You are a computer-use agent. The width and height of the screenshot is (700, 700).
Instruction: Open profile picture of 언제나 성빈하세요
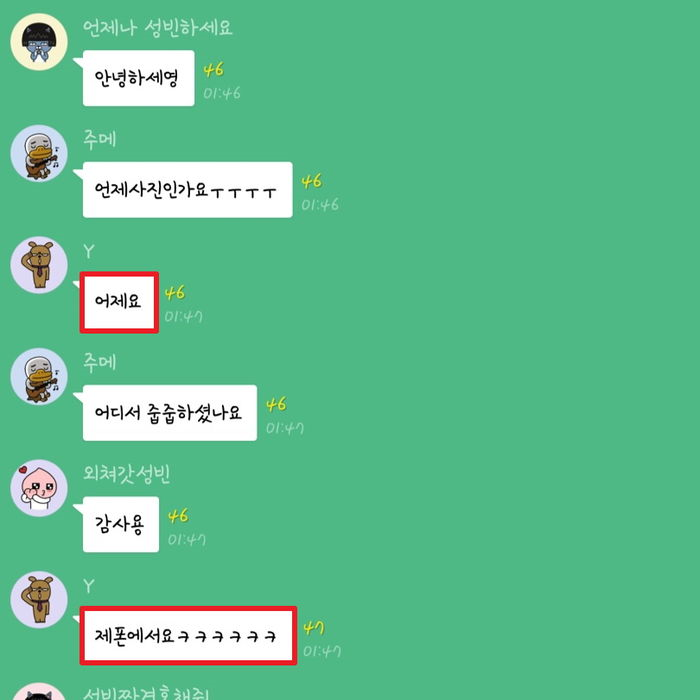[39, 43]
